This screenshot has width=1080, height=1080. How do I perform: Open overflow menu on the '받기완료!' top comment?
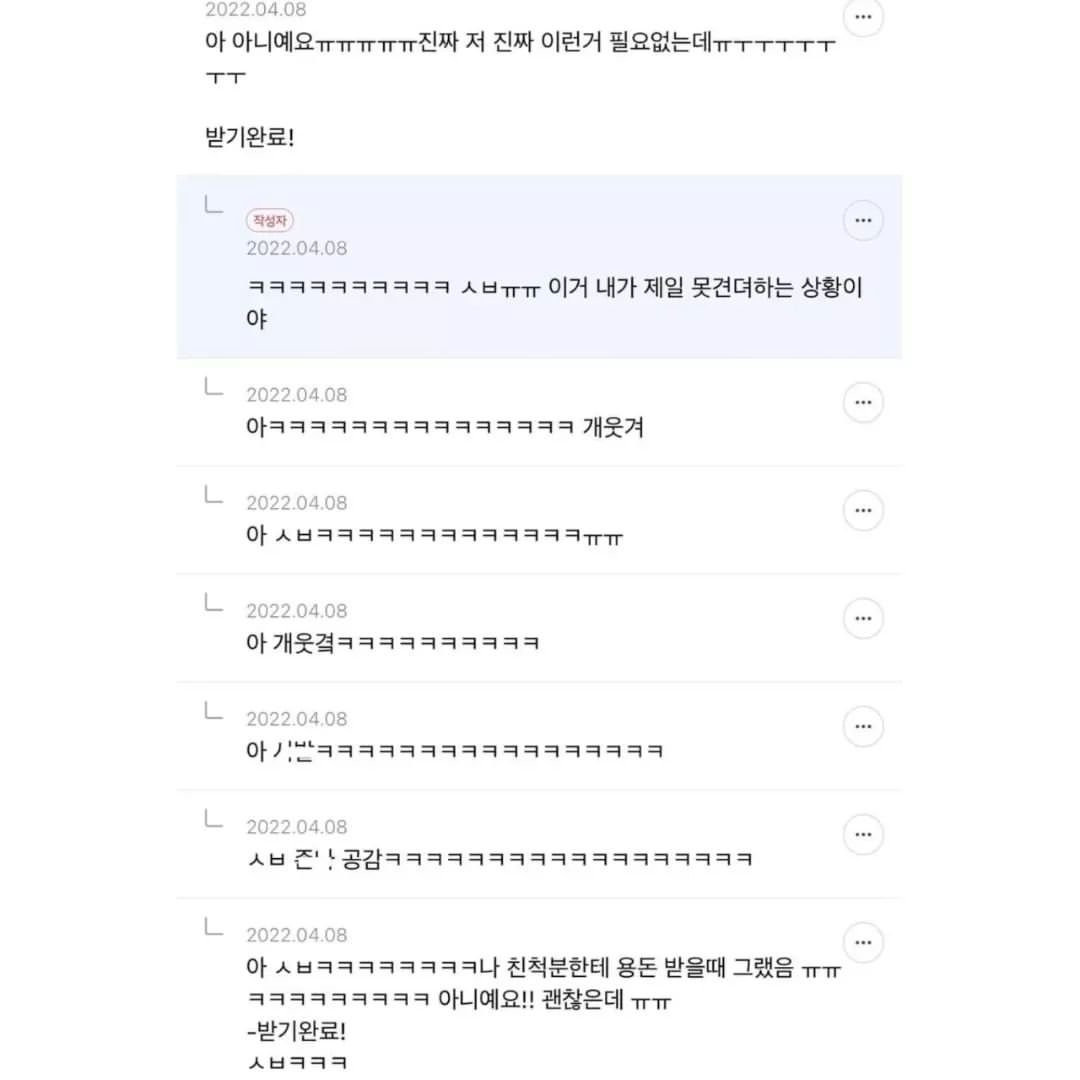(x=863, y=17)
